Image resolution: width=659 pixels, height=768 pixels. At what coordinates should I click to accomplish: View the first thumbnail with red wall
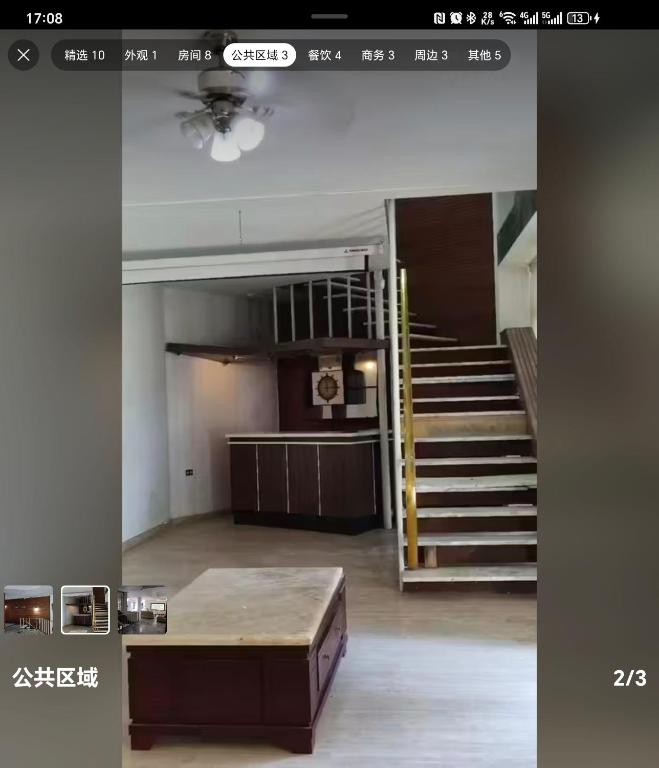(x=28, y=610)
